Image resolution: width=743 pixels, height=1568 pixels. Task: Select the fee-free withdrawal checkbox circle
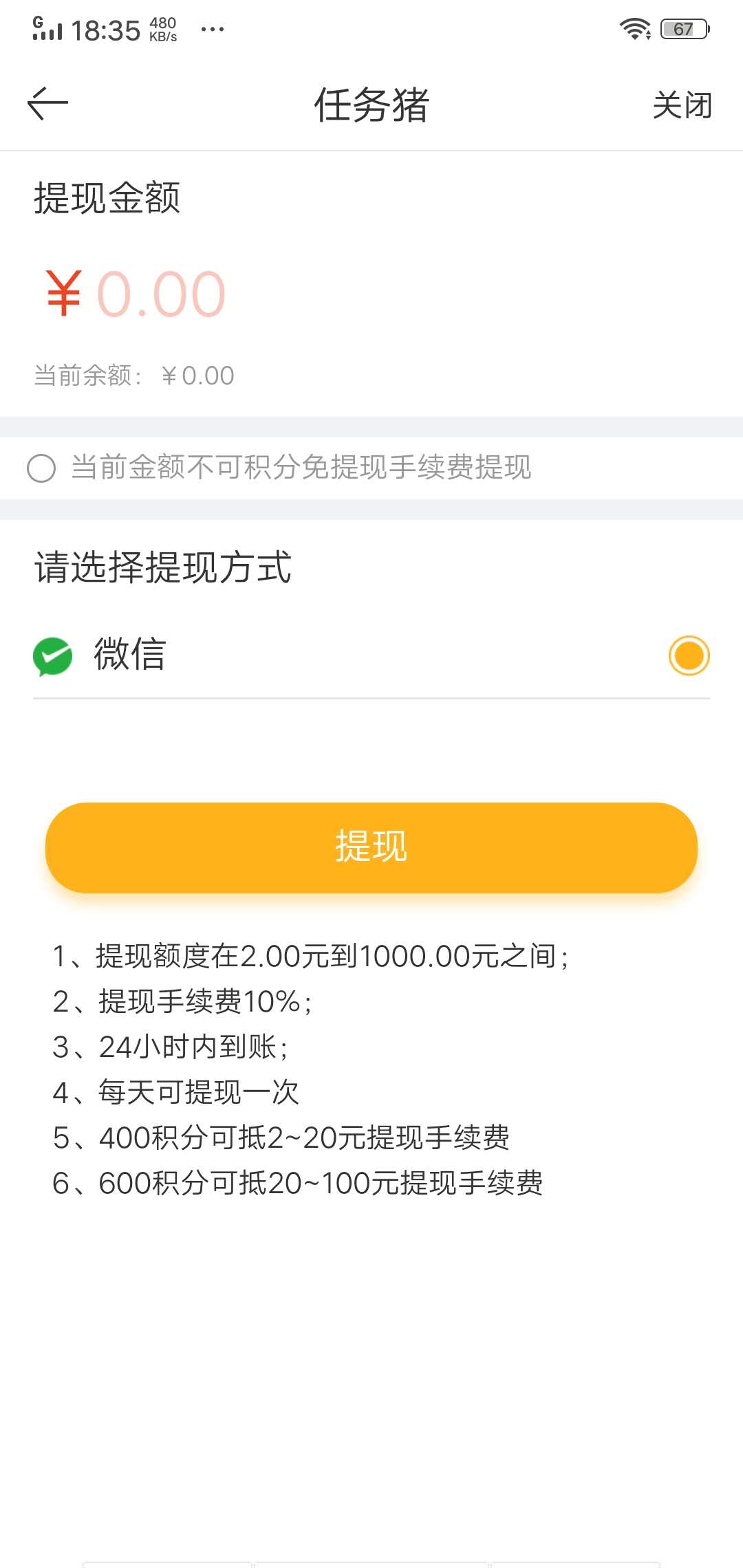pyautogui.click(x=41, y=468)
